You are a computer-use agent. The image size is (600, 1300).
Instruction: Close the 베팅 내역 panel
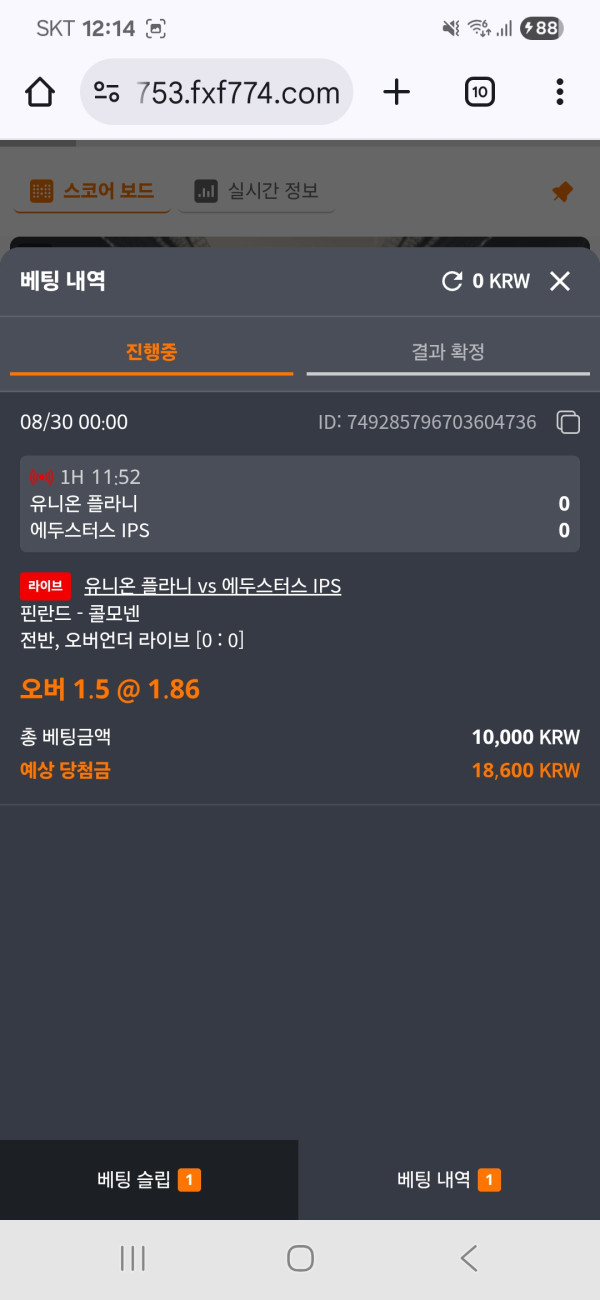560,282
